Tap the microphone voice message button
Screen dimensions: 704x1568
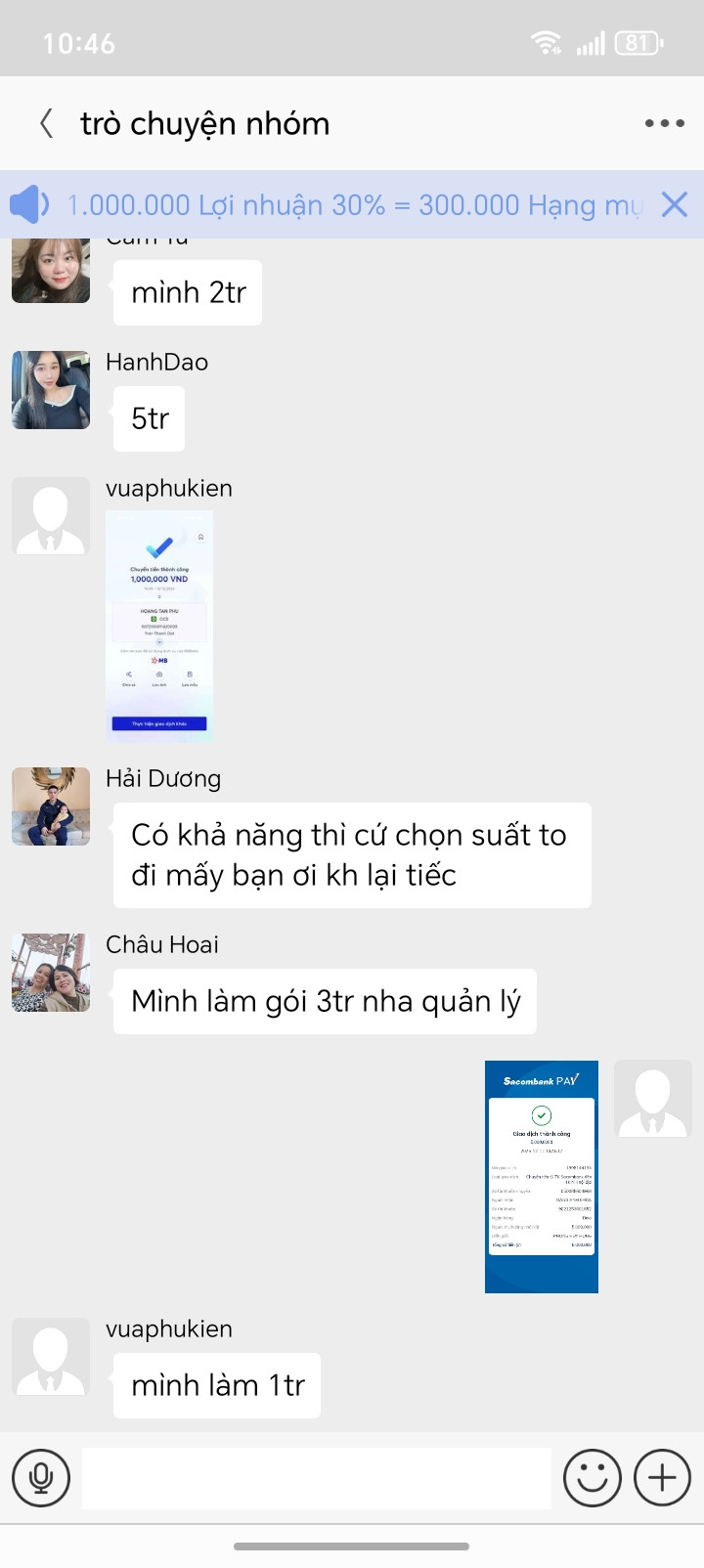41,1477
